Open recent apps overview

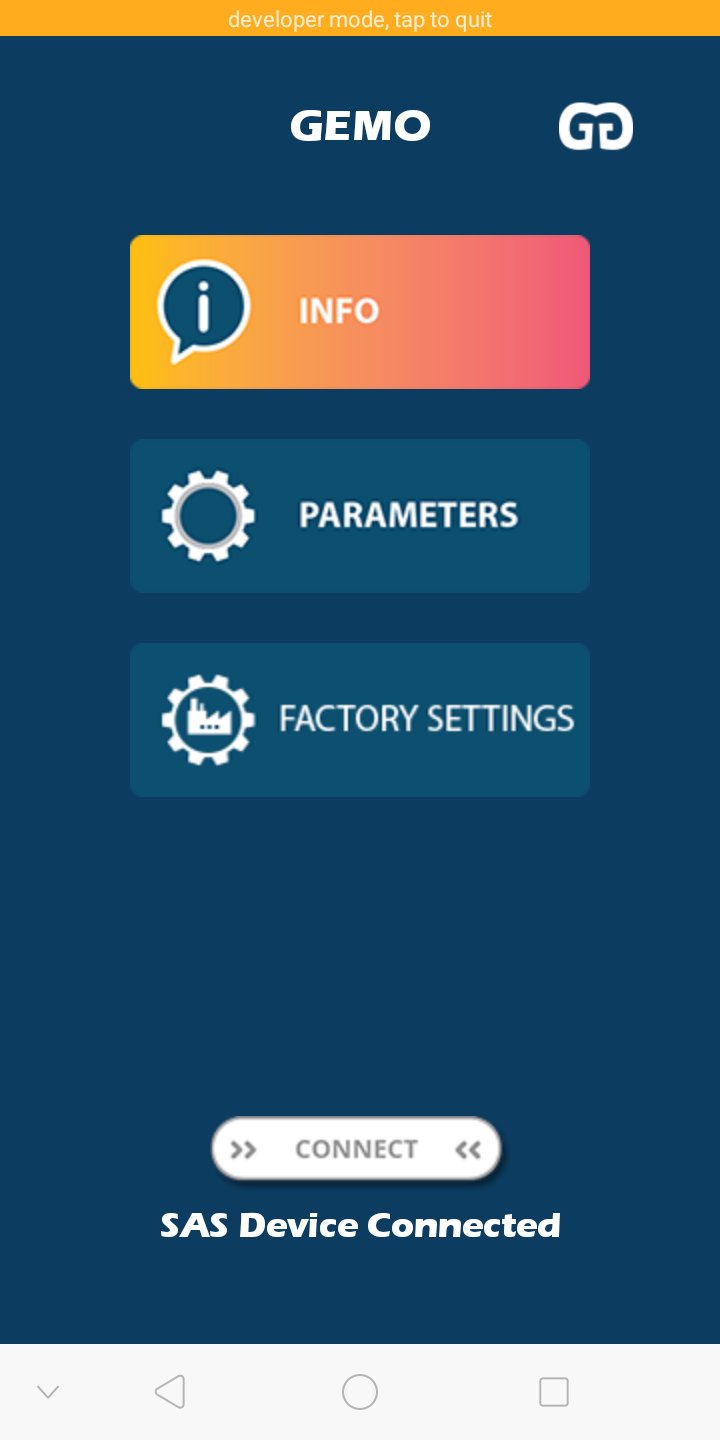point(553,1391)
